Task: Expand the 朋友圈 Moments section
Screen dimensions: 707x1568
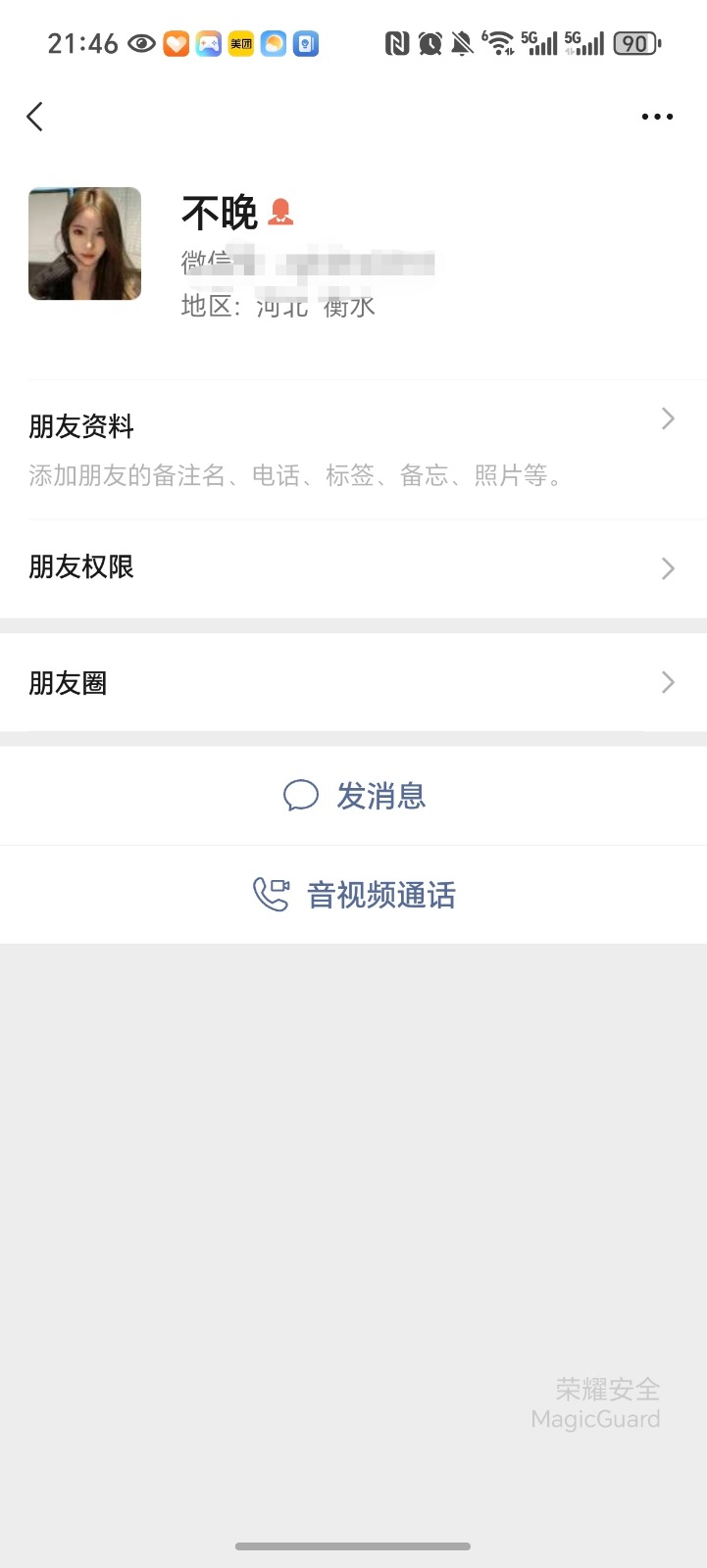Action: [353, 682]
